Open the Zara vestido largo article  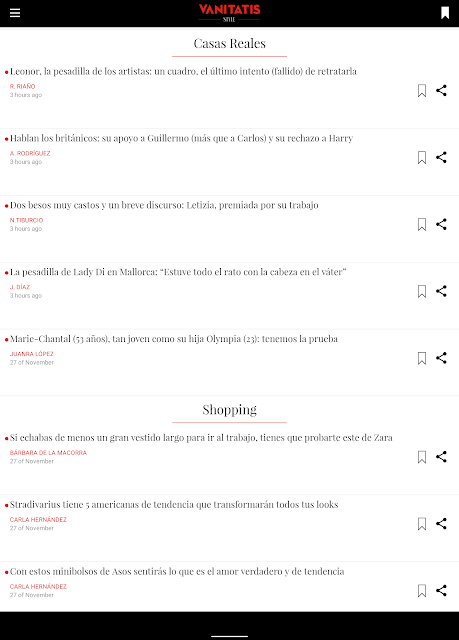point(201,438)
